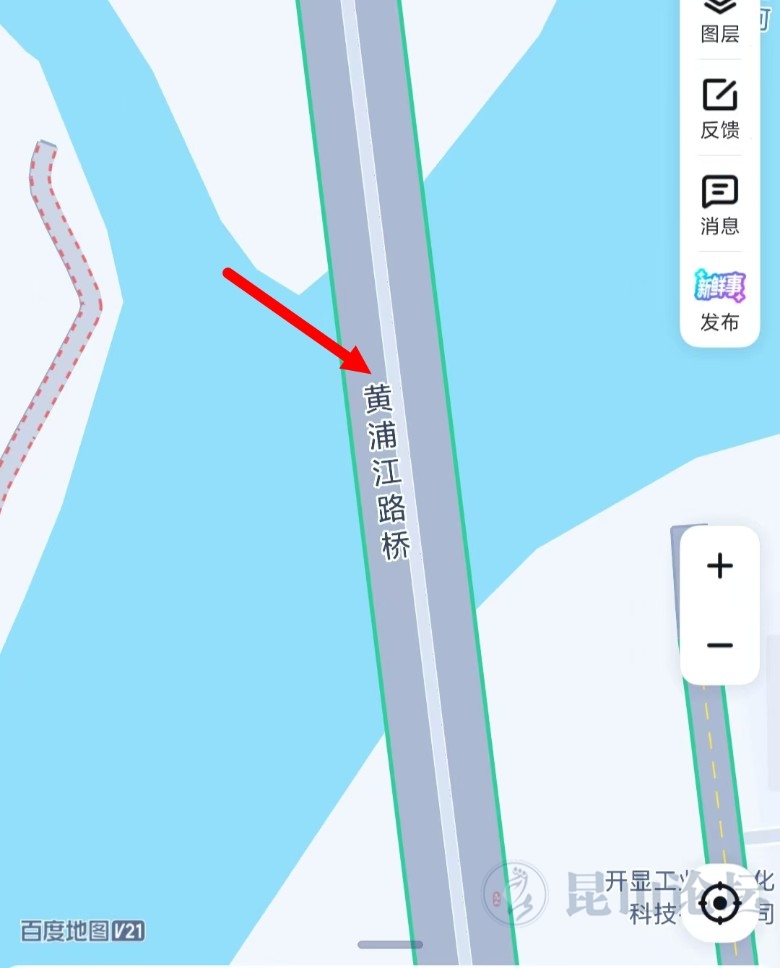
Task: Zoom out the map with minus
Action: click(x=720, y=645)
